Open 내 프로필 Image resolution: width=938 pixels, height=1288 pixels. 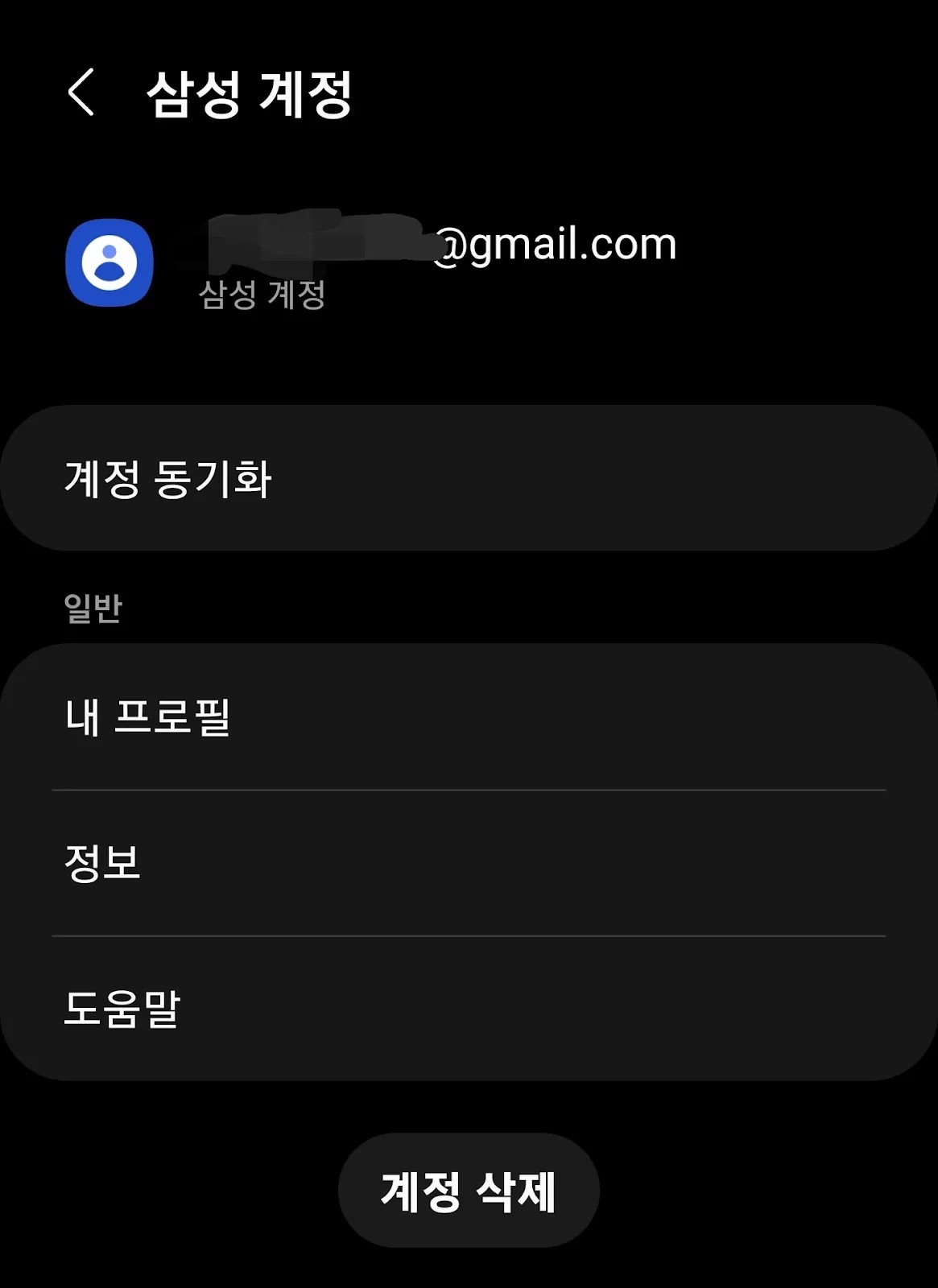(469, 716)
